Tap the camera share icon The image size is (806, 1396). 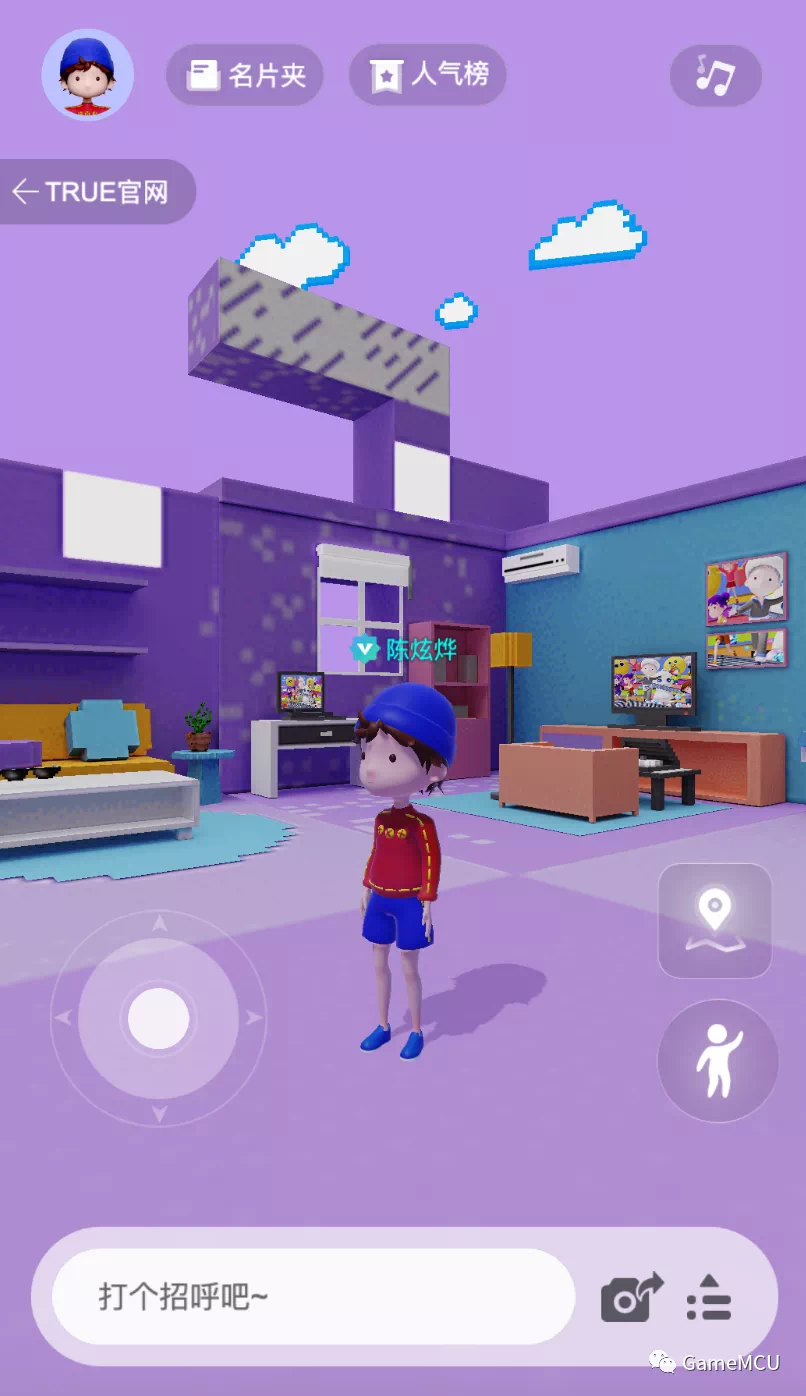pos(631,1297)
